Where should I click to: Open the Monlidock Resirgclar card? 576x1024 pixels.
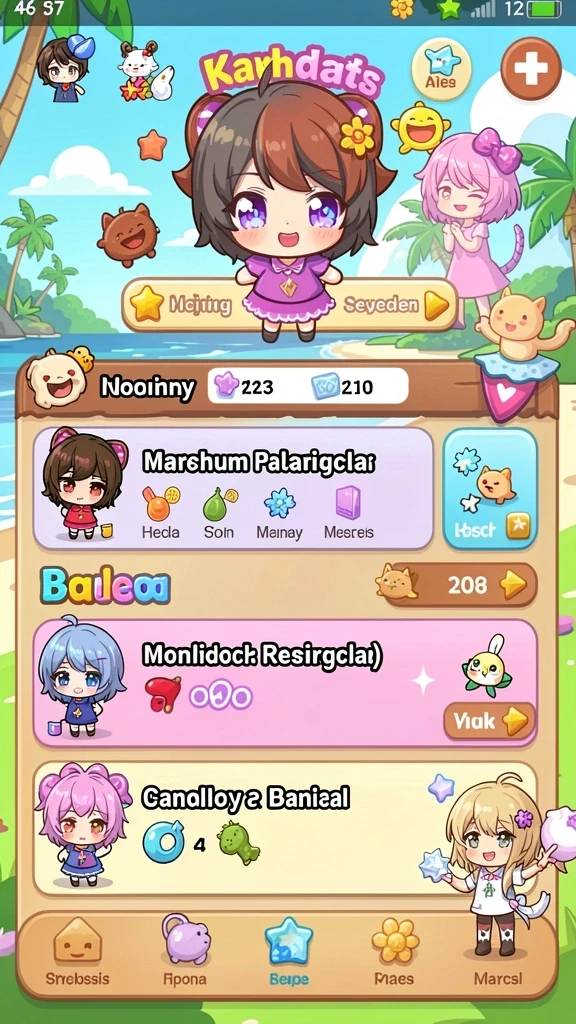click(x=285, y=682)
